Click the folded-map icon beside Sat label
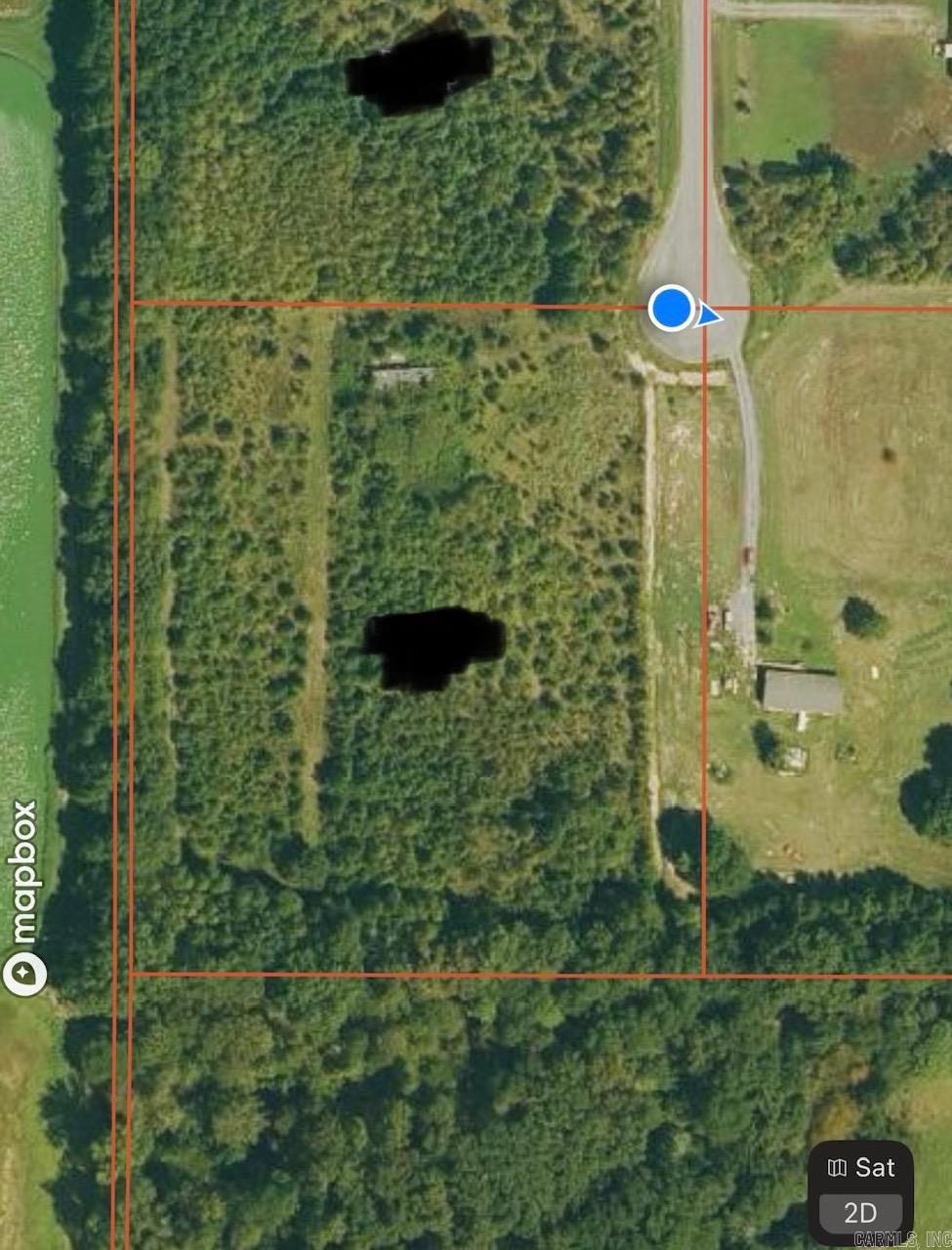This screenshot has width=952, height=1250. [x=837, y=1168]
